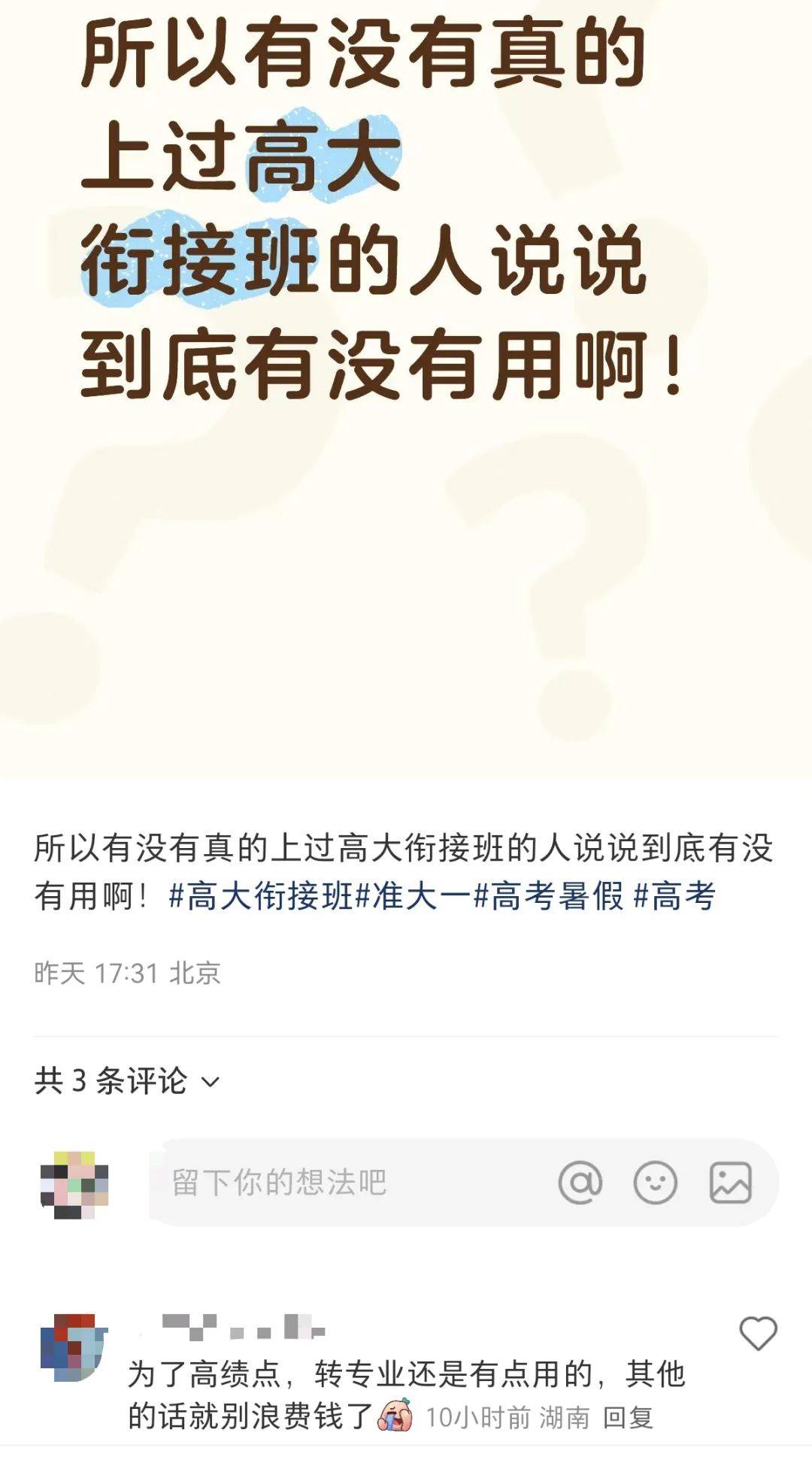Screen dimensions: 812x1457
Task: Open the #准大一 hashtag
Action: tap(414, 896)
